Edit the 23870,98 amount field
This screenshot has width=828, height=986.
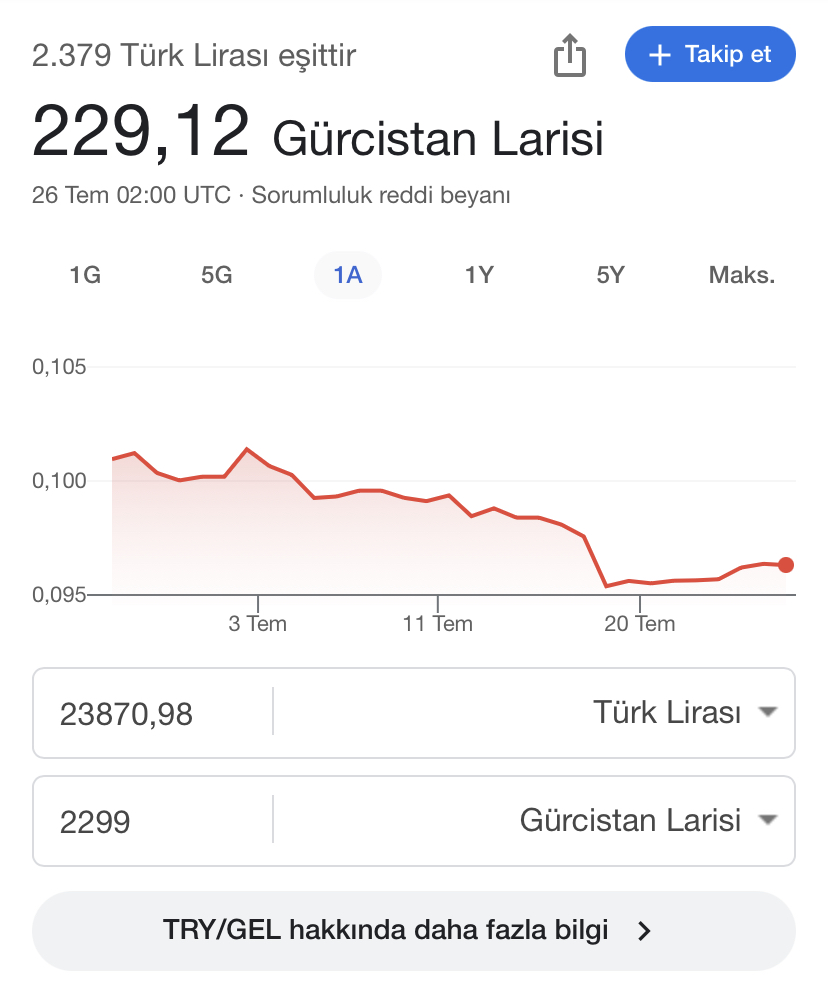150,714
